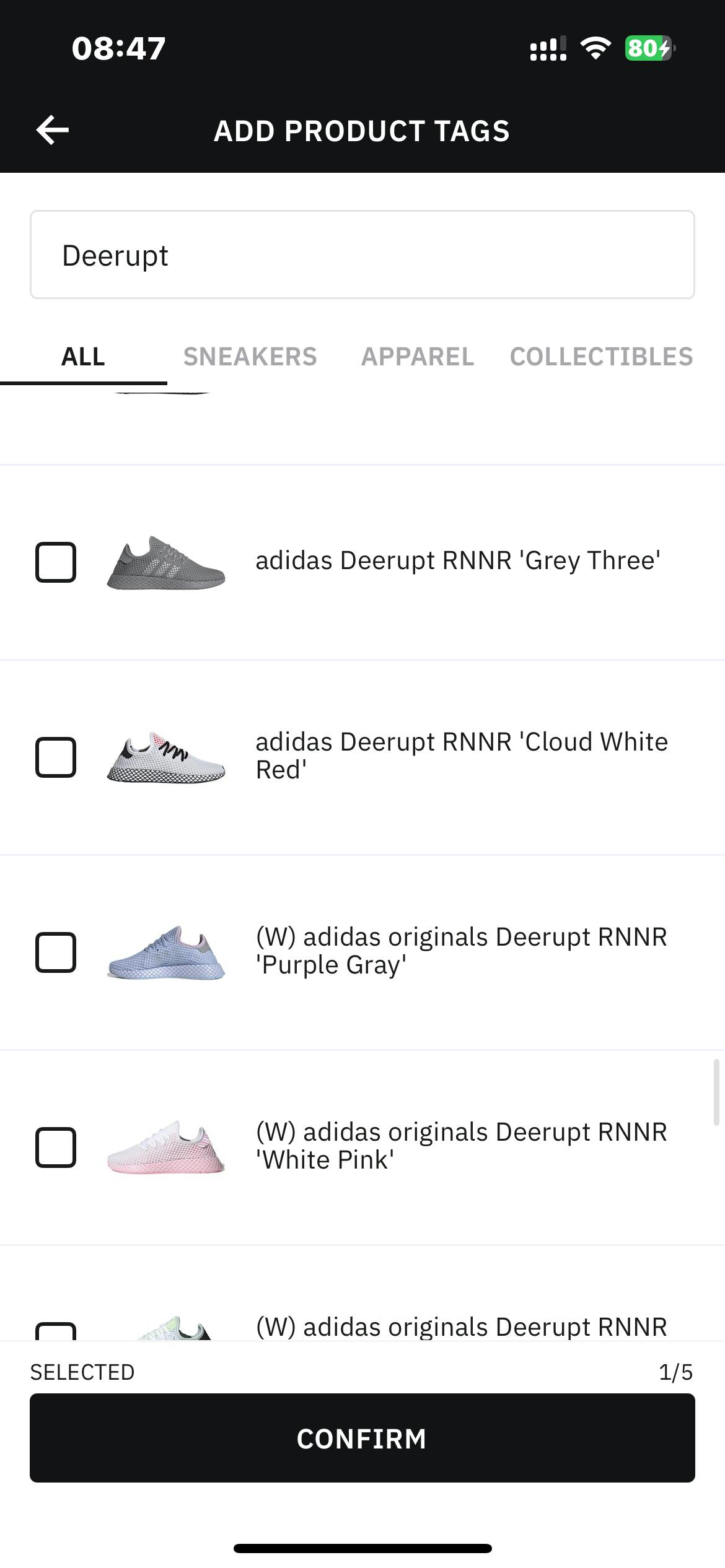The height and width of the screenshot is (1568, 725).
Task: Confirm the selected product tags
Action: click(362, 1438)
